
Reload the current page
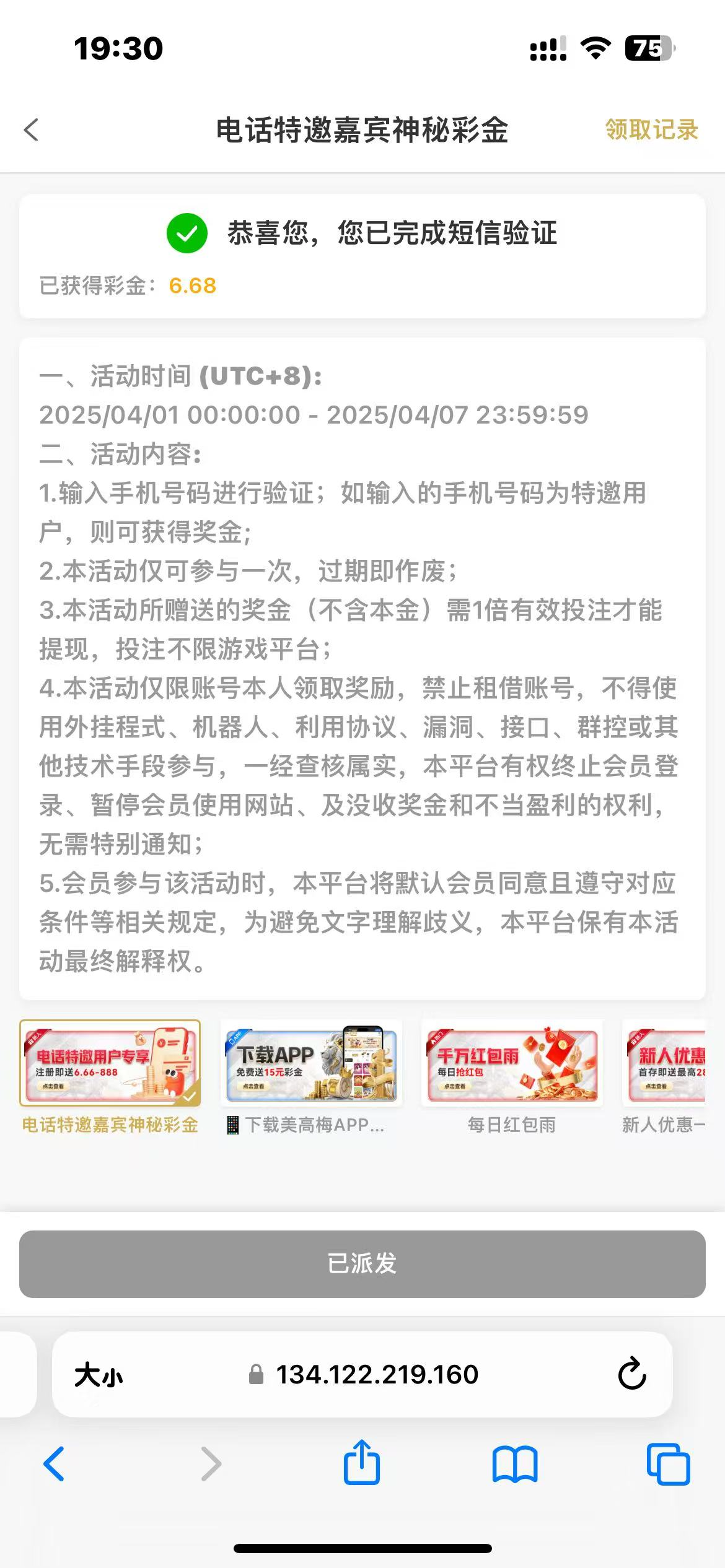tap(631, 1374)
